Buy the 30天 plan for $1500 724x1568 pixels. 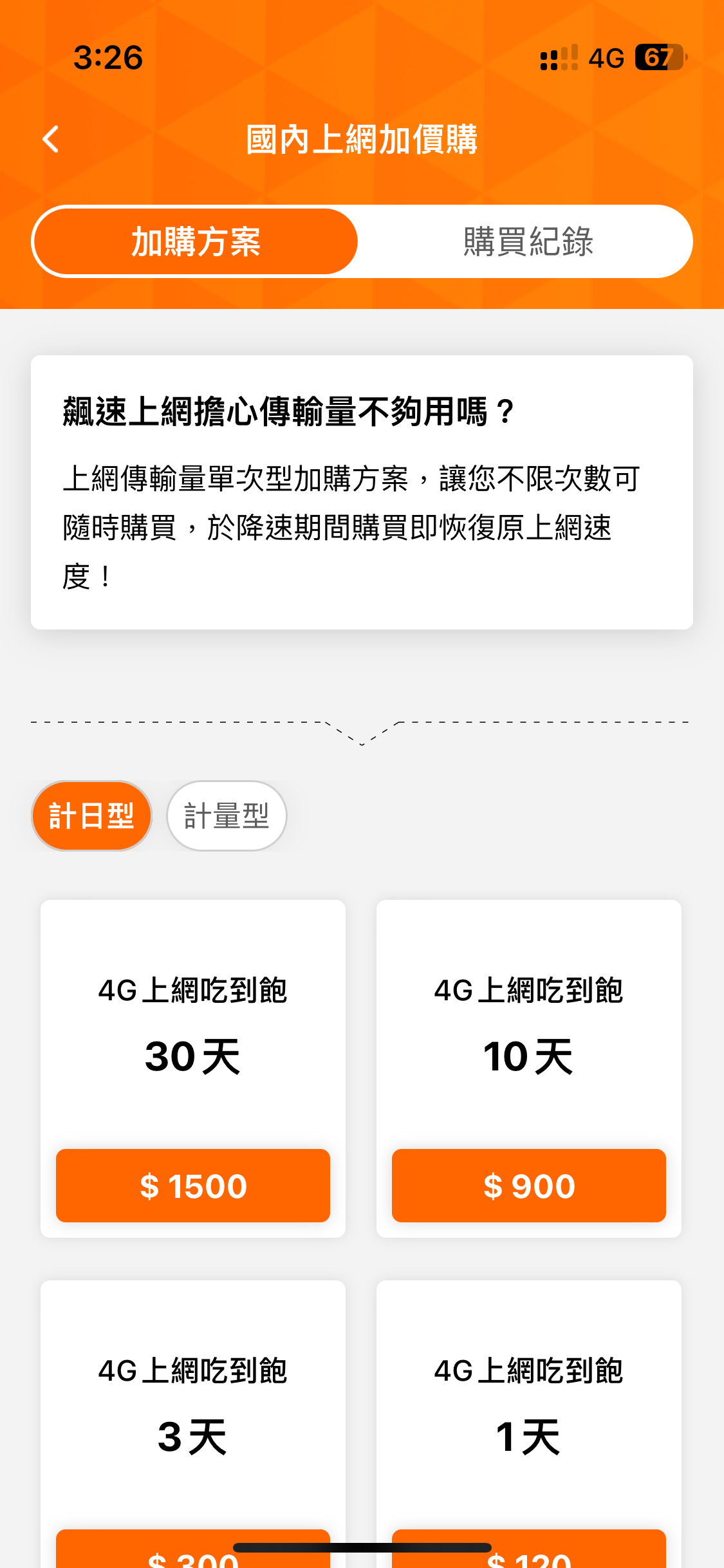tap(193, 1186)
